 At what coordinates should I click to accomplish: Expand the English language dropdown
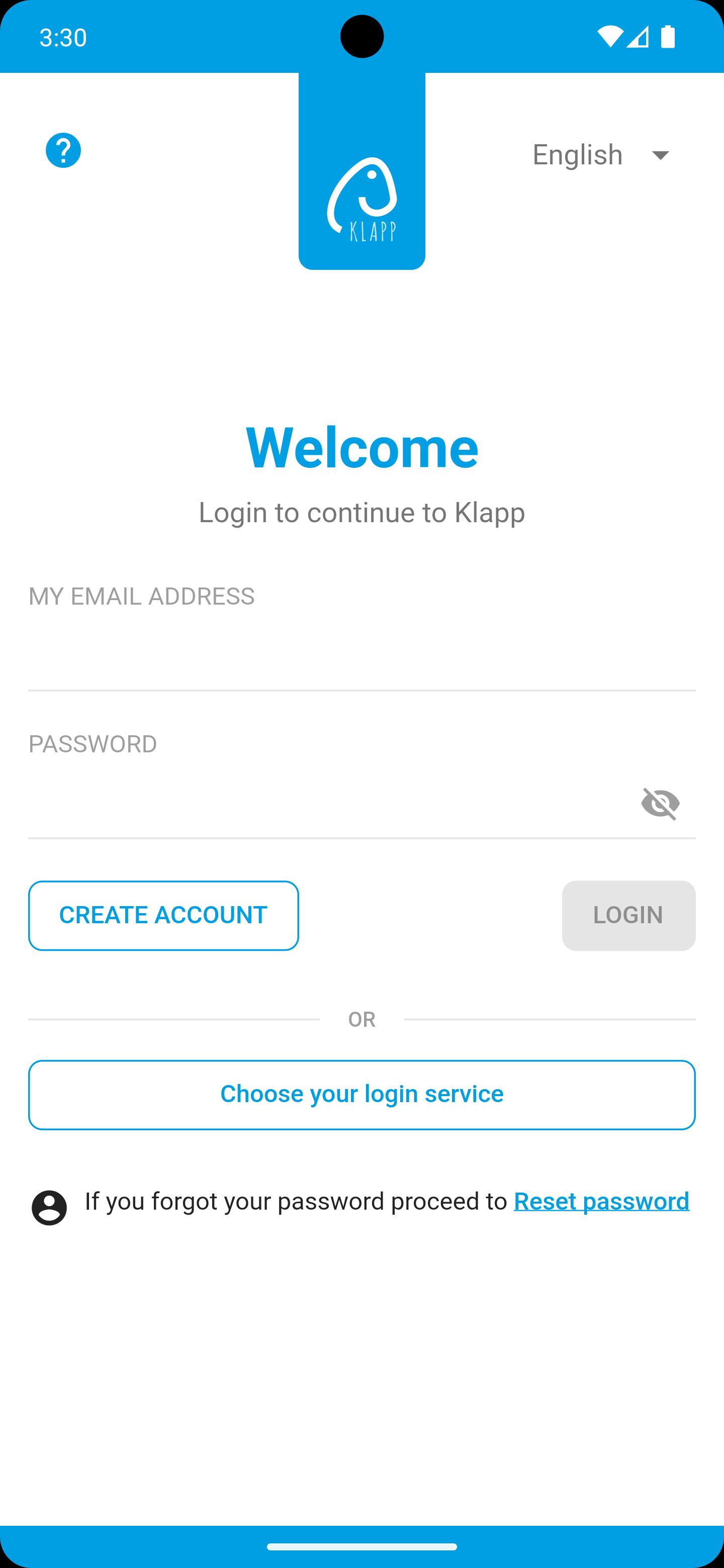(x=601, y=155)
